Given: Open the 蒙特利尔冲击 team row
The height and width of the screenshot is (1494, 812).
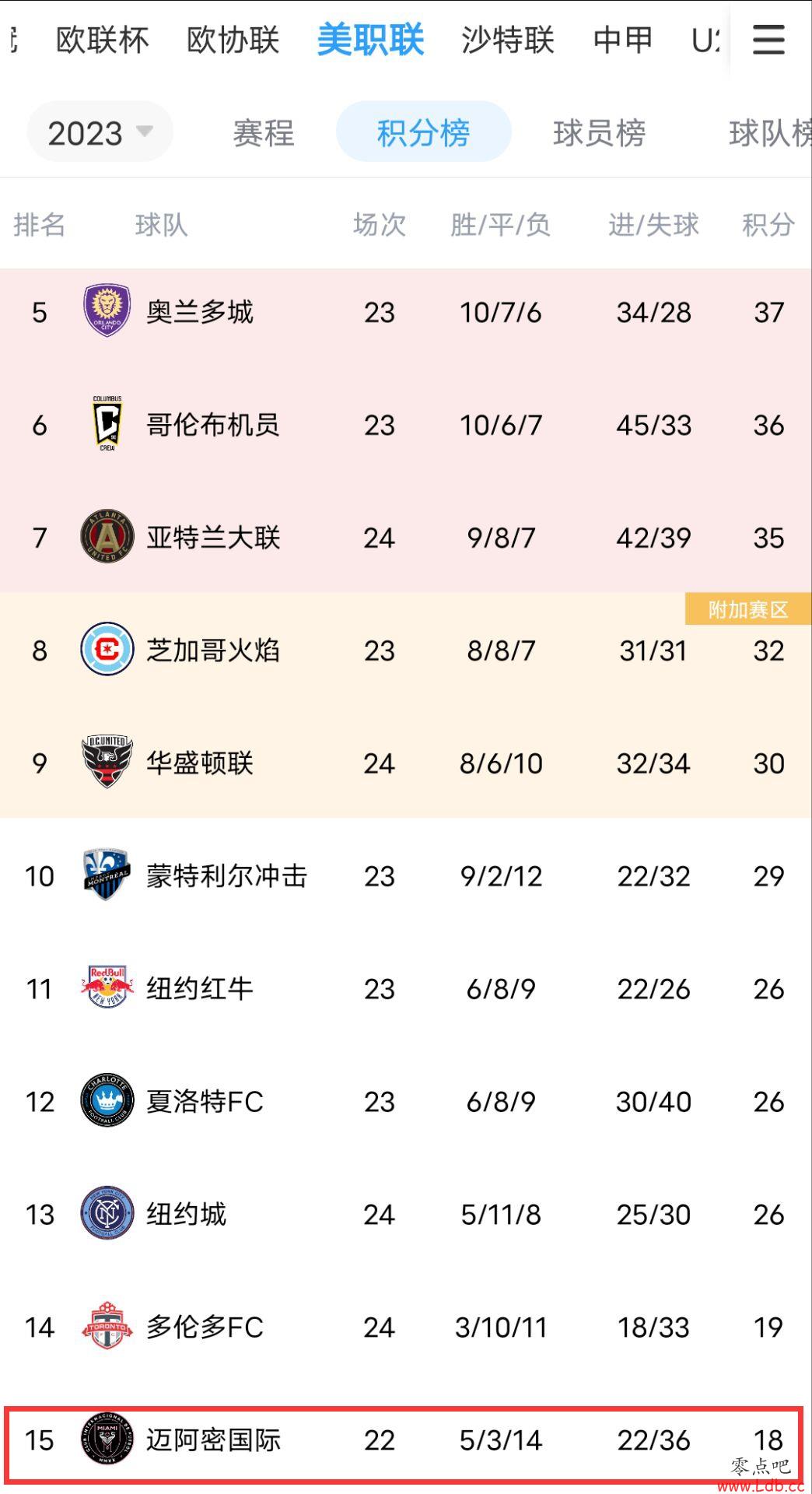Looking at the screenshot, I should (x=406, y=875).
